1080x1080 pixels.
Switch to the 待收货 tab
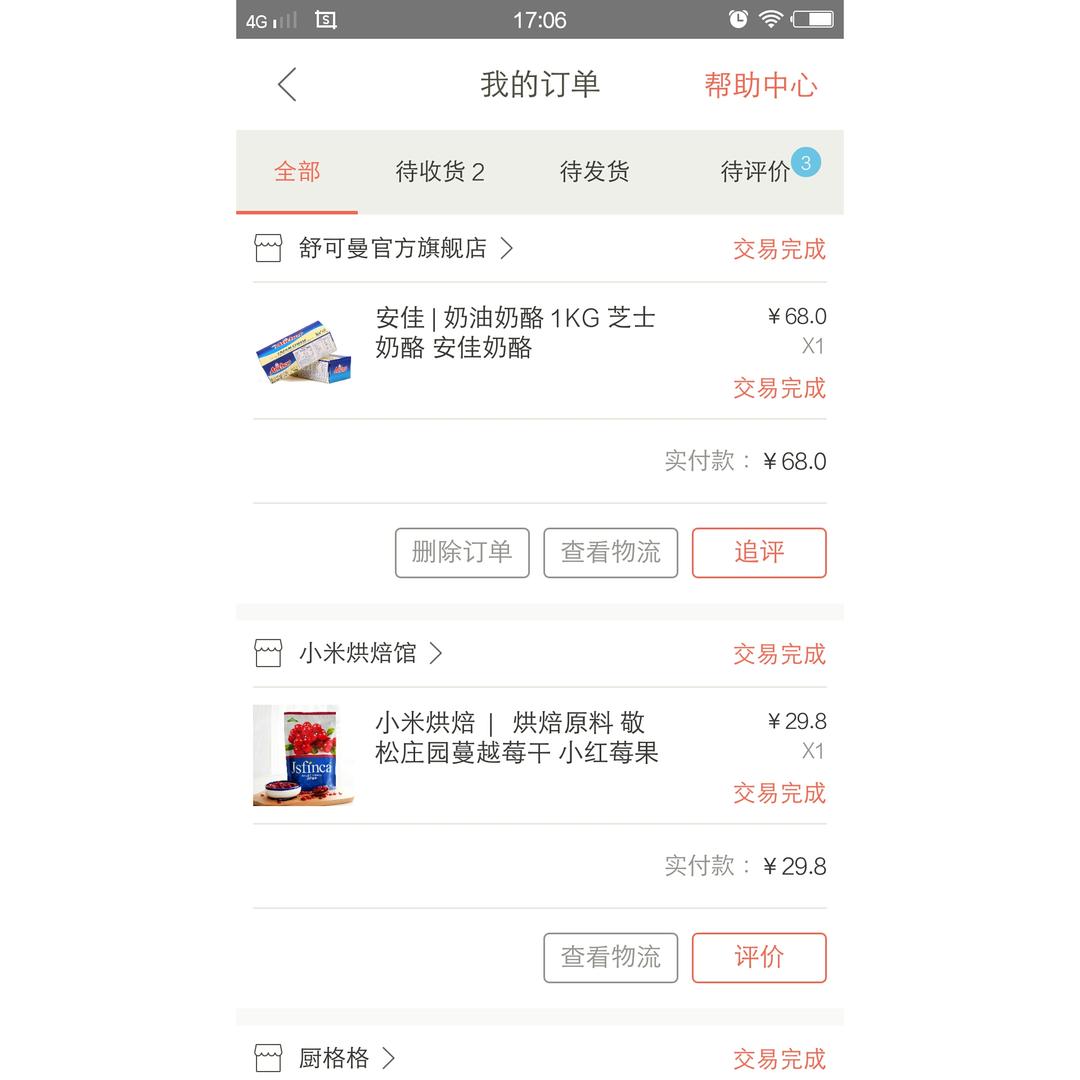coord(440,172)
